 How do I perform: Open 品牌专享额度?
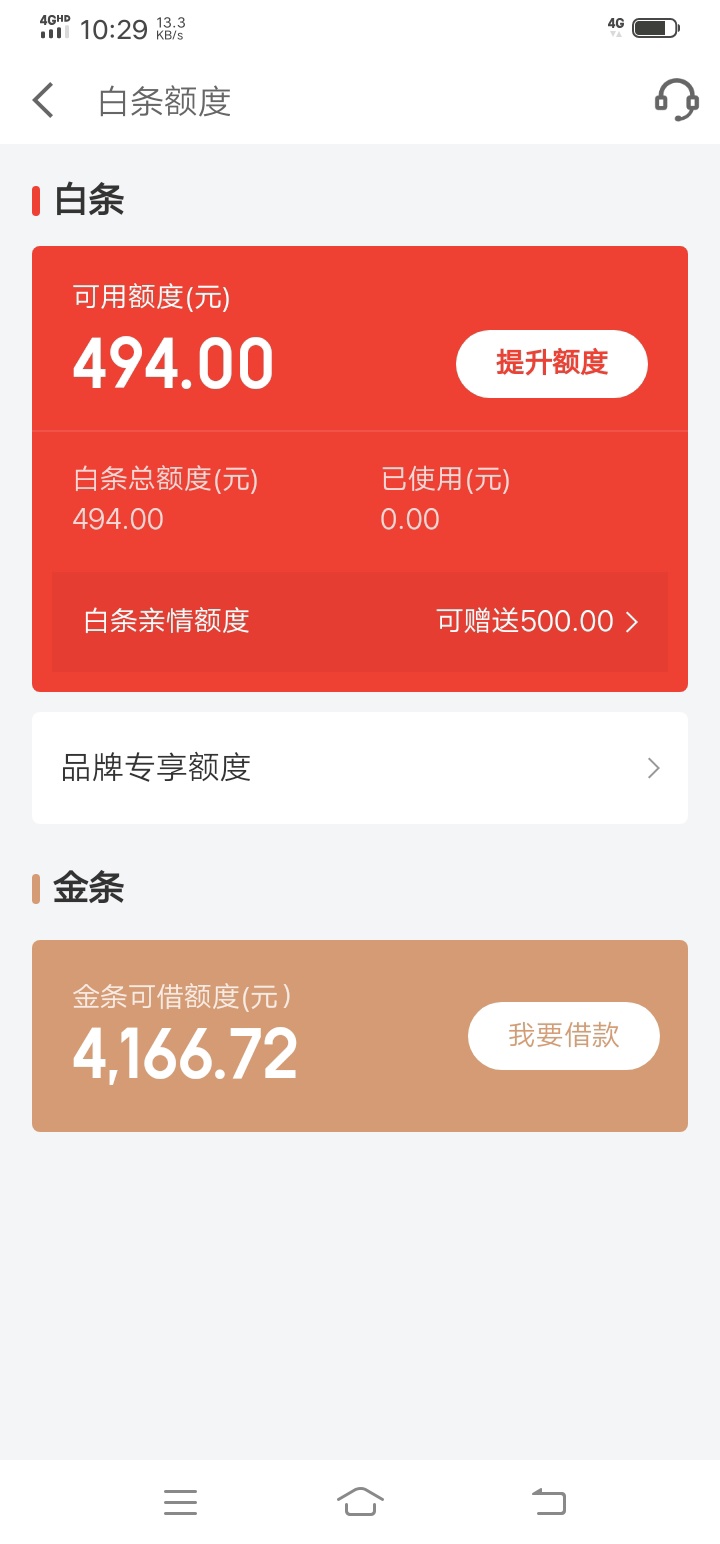click(x=360, y=768)
